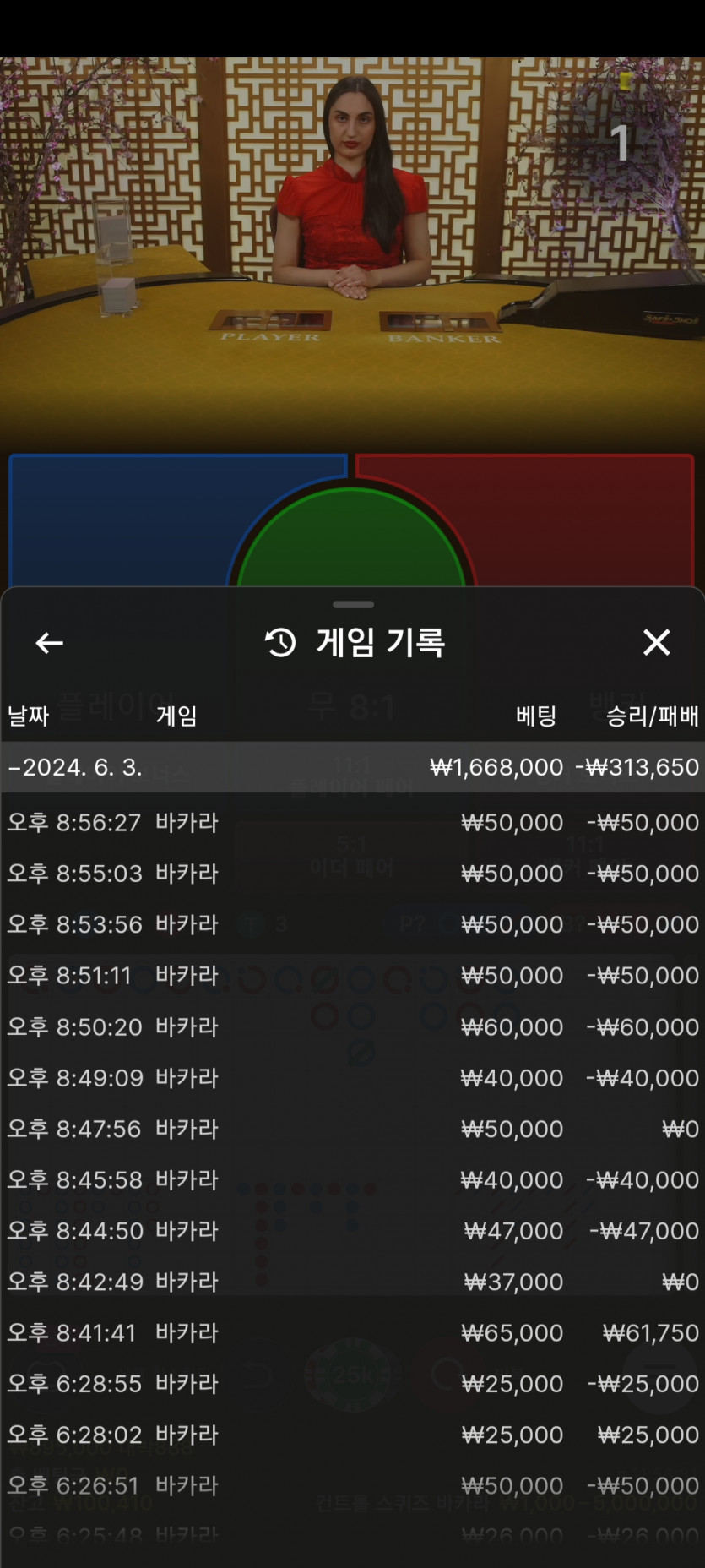Select the 오후 8:51:11 game record
Viewport: 705px width, 1568px height.
point(352,976)
